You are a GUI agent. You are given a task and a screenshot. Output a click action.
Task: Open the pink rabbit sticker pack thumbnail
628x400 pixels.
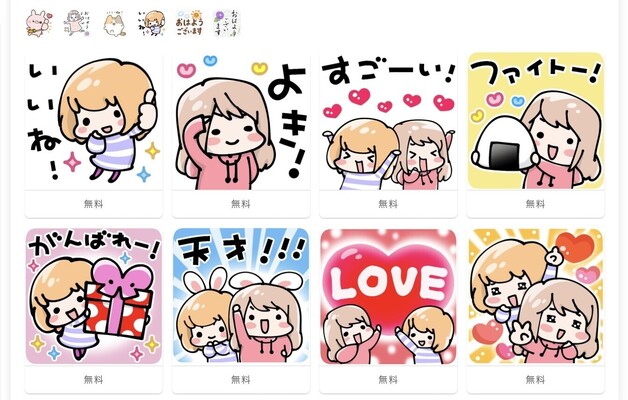click(x=38, y=23)
